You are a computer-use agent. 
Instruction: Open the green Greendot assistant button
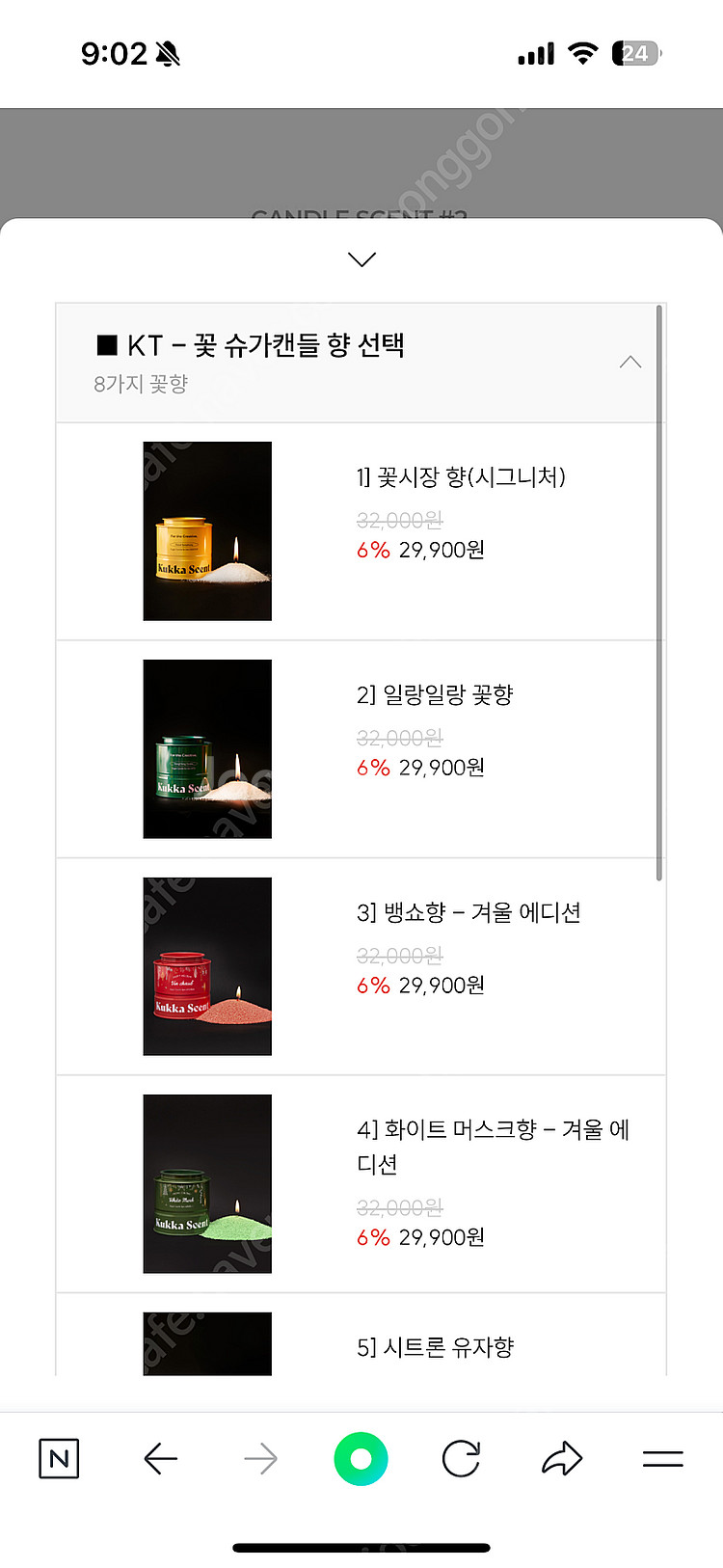[x=361, y=1458]
